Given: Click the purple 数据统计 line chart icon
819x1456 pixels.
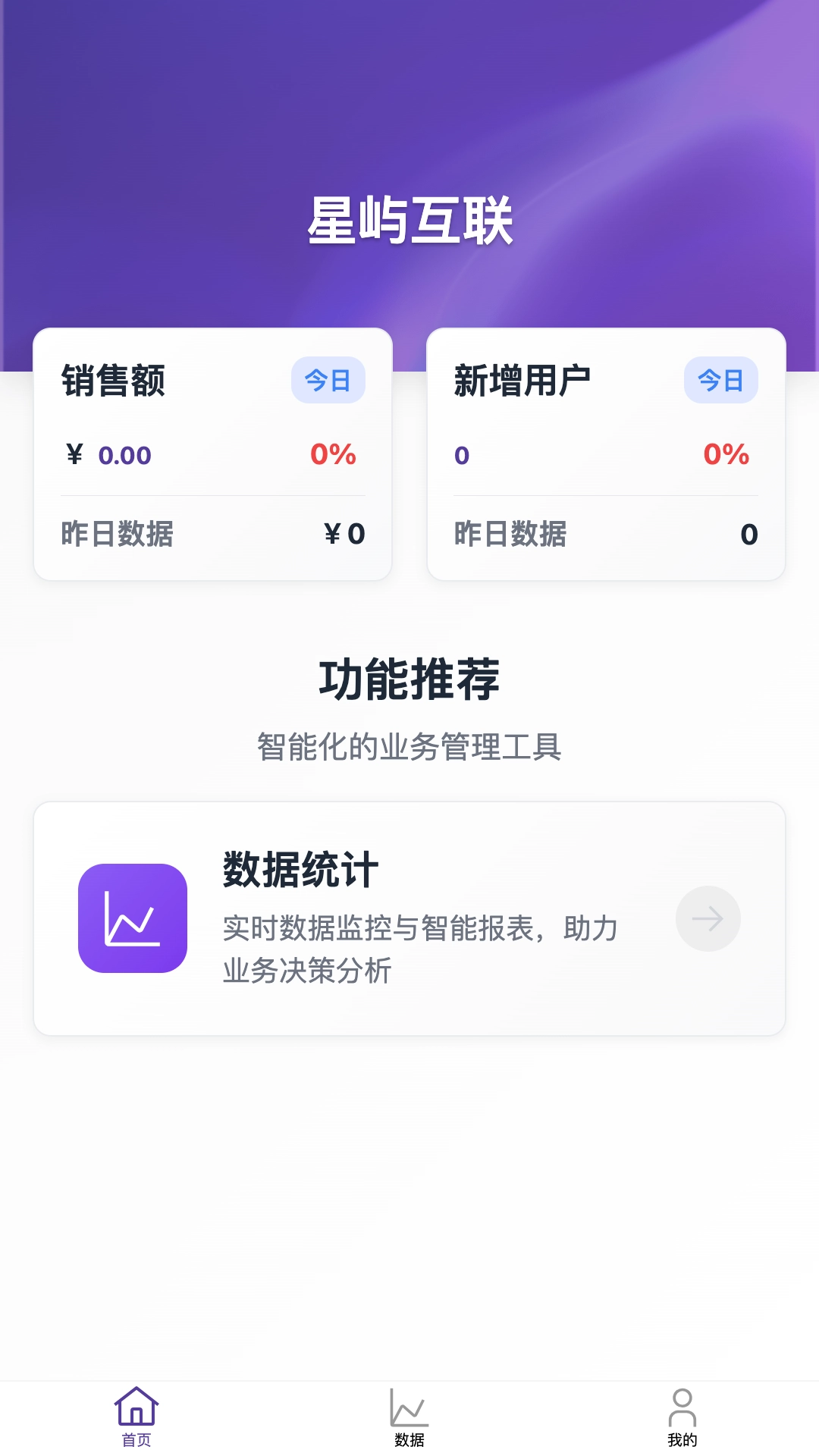Looking at the screenshot, I should pyautogui.click(x=133, y=918).
